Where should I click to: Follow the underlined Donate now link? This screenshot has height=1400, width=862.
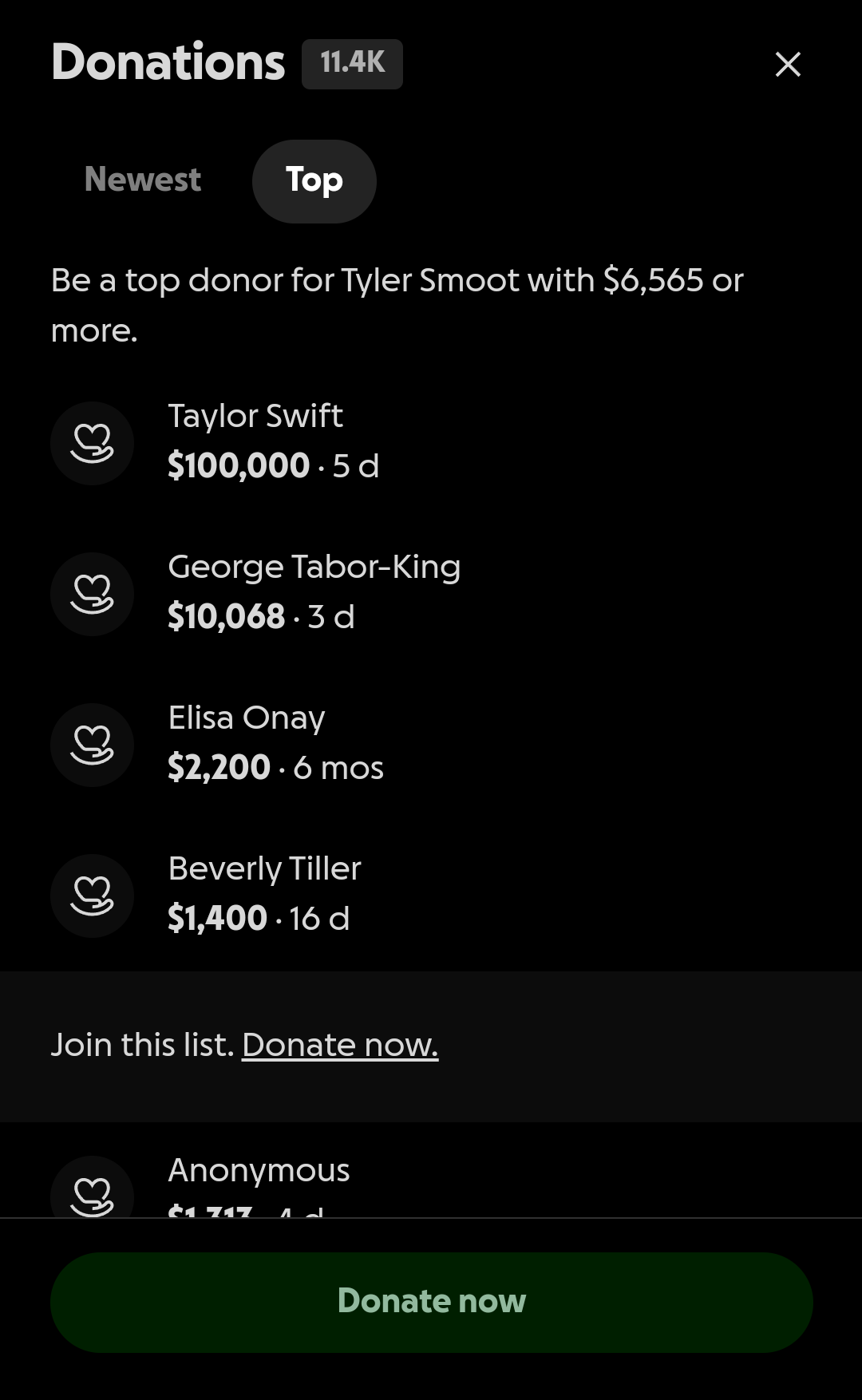tap(340, 1045)
